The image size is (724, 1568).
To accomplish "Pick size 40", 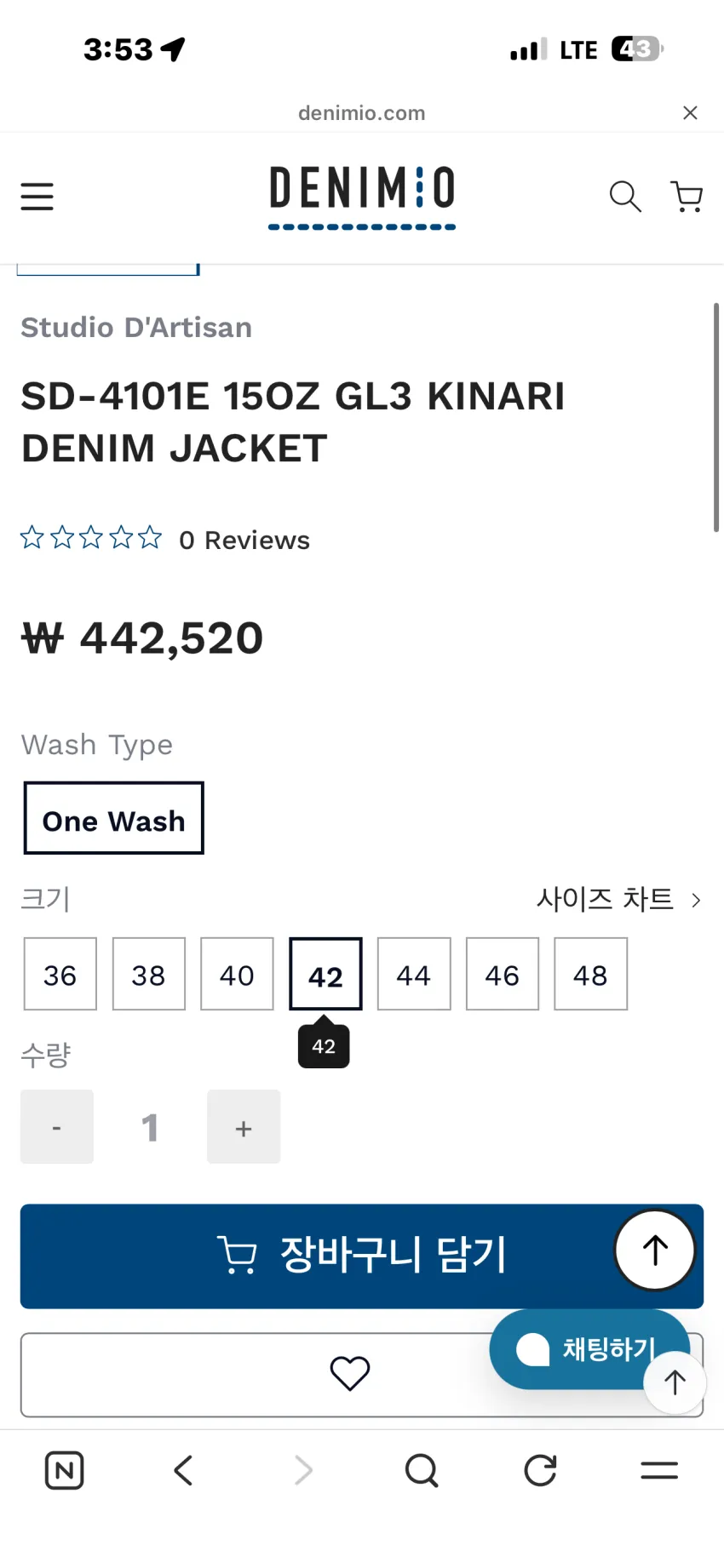I will pyautogui.click(x=237, y=974).
